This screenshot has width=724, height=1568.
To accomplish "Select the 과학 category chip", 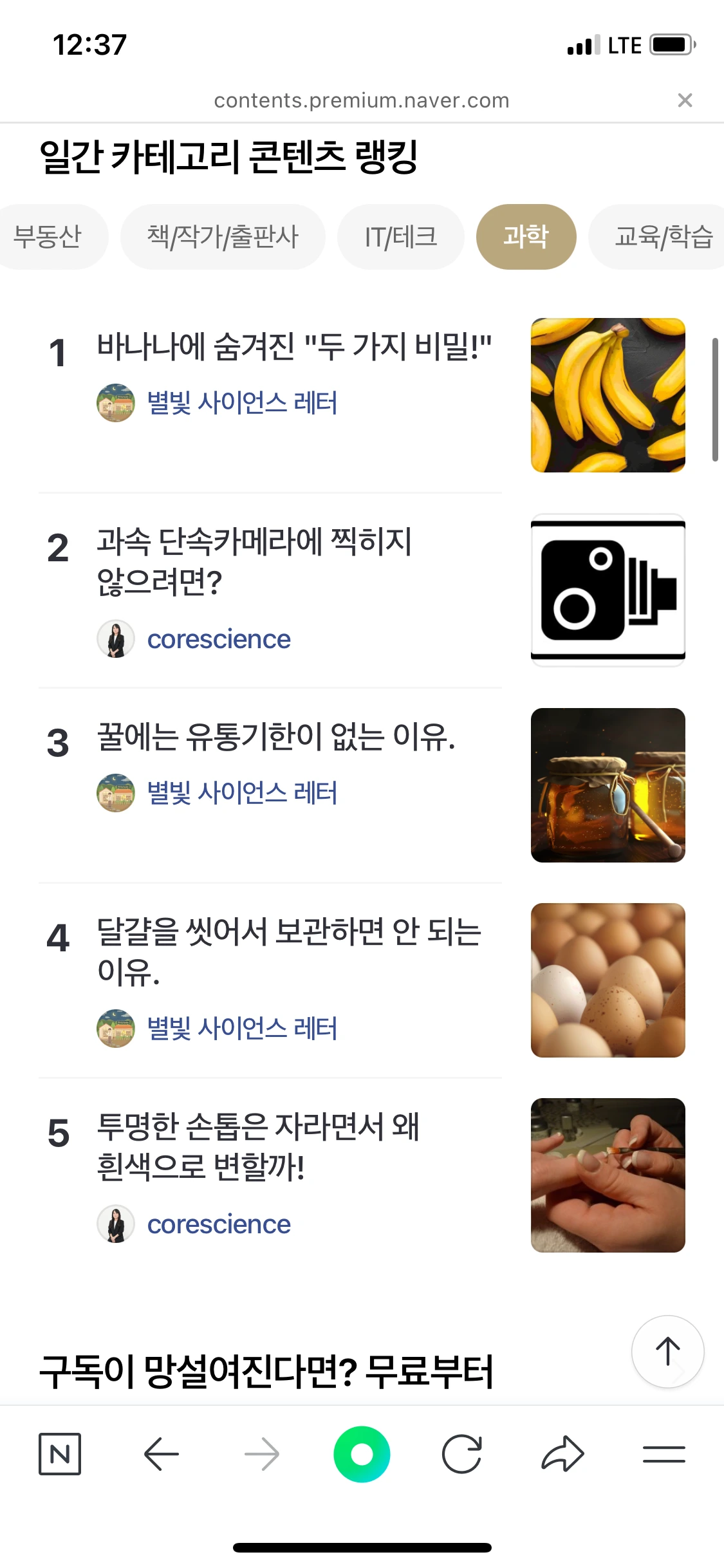I will [x=526, y=236].
